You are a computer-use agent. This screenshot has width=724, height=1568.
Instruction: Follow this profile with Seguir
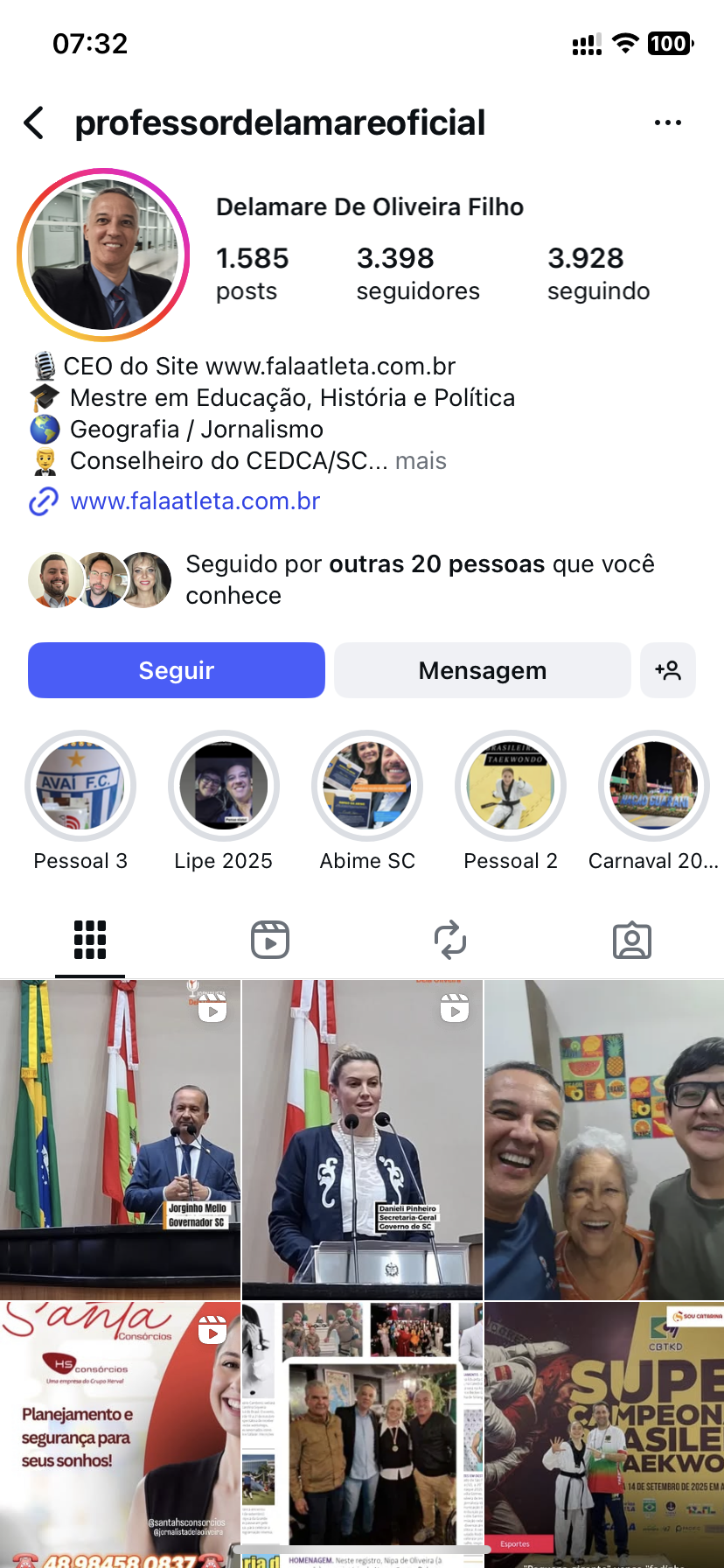pyautogui.click(x=177, y=670)
